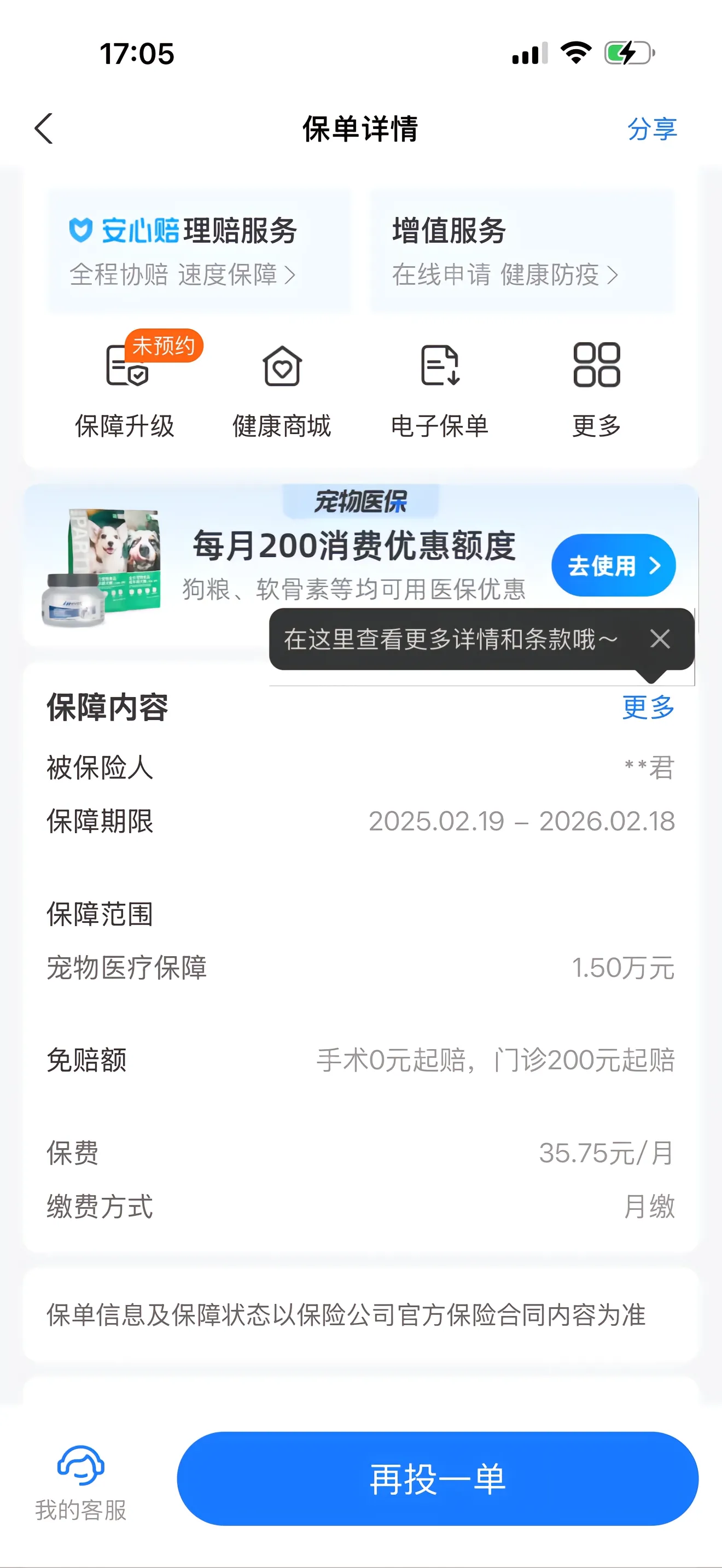The height and width of the screenshot is (1568, 722).
Task: Tap 去使用 on the 宠物医保 banner
Action: point(613,565)
